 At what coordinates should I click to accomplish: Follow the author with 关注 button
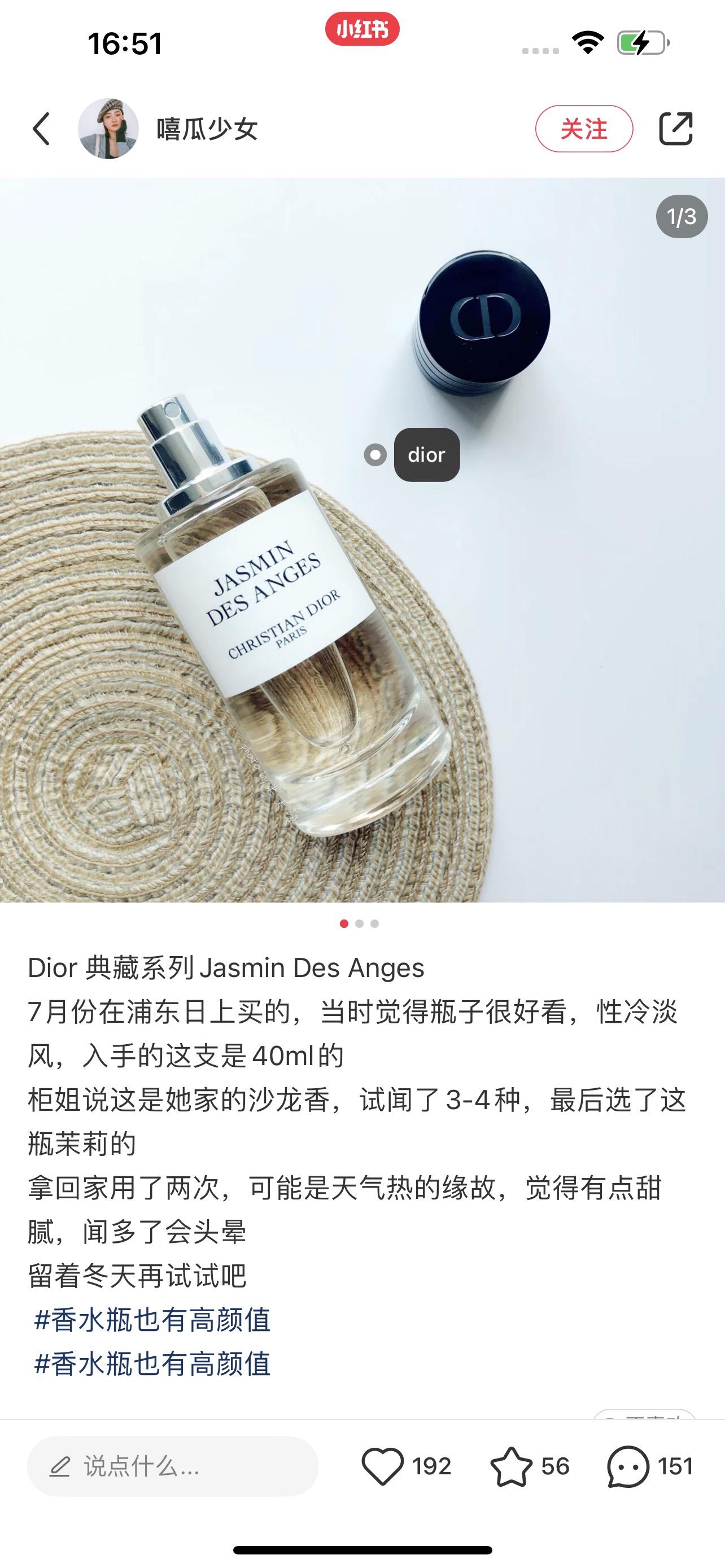[x=583, y=129]
